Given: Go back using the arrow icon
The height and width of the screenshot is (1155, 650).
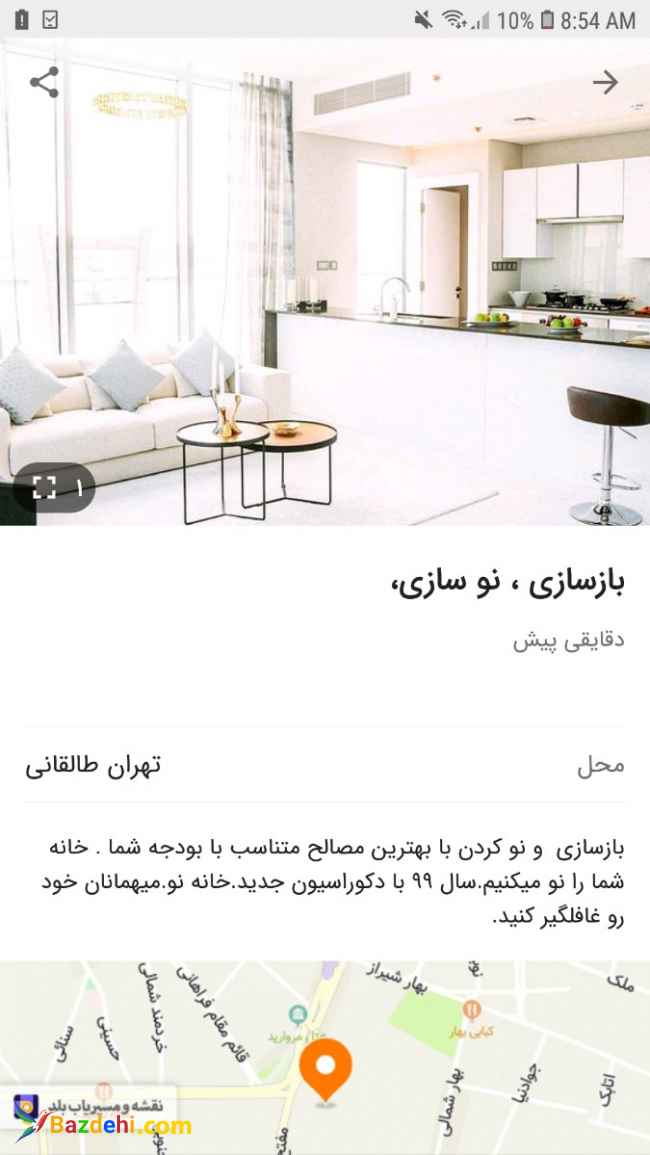Looking at the screenshot, I should [605, 83].
